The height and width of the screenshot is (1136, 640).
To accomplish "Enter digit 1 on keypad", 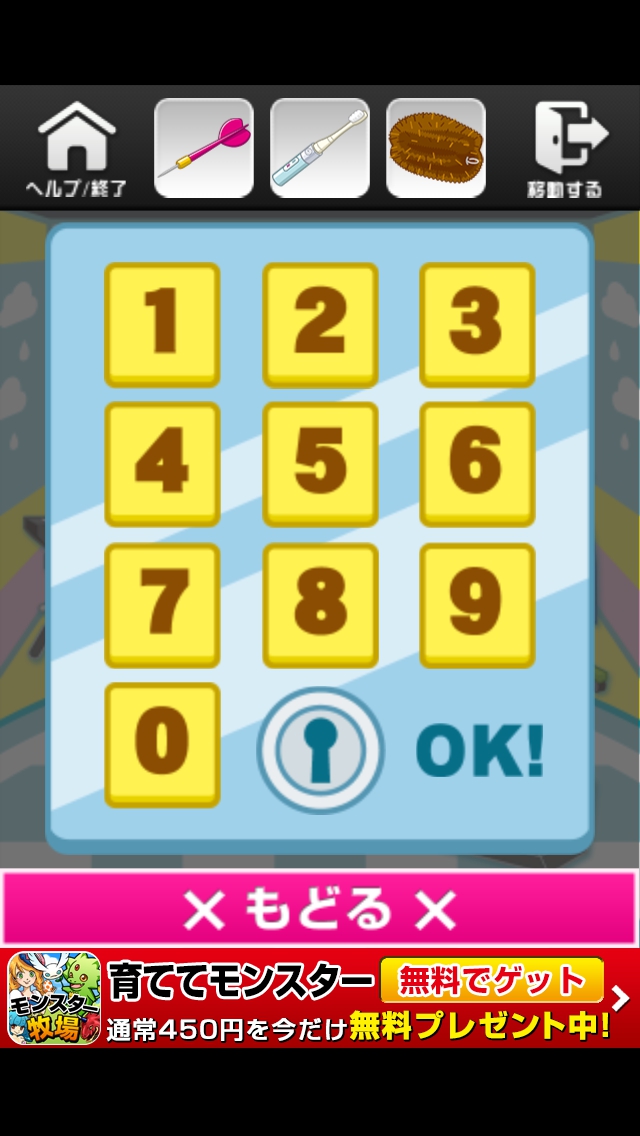I will tap(162, 324).
